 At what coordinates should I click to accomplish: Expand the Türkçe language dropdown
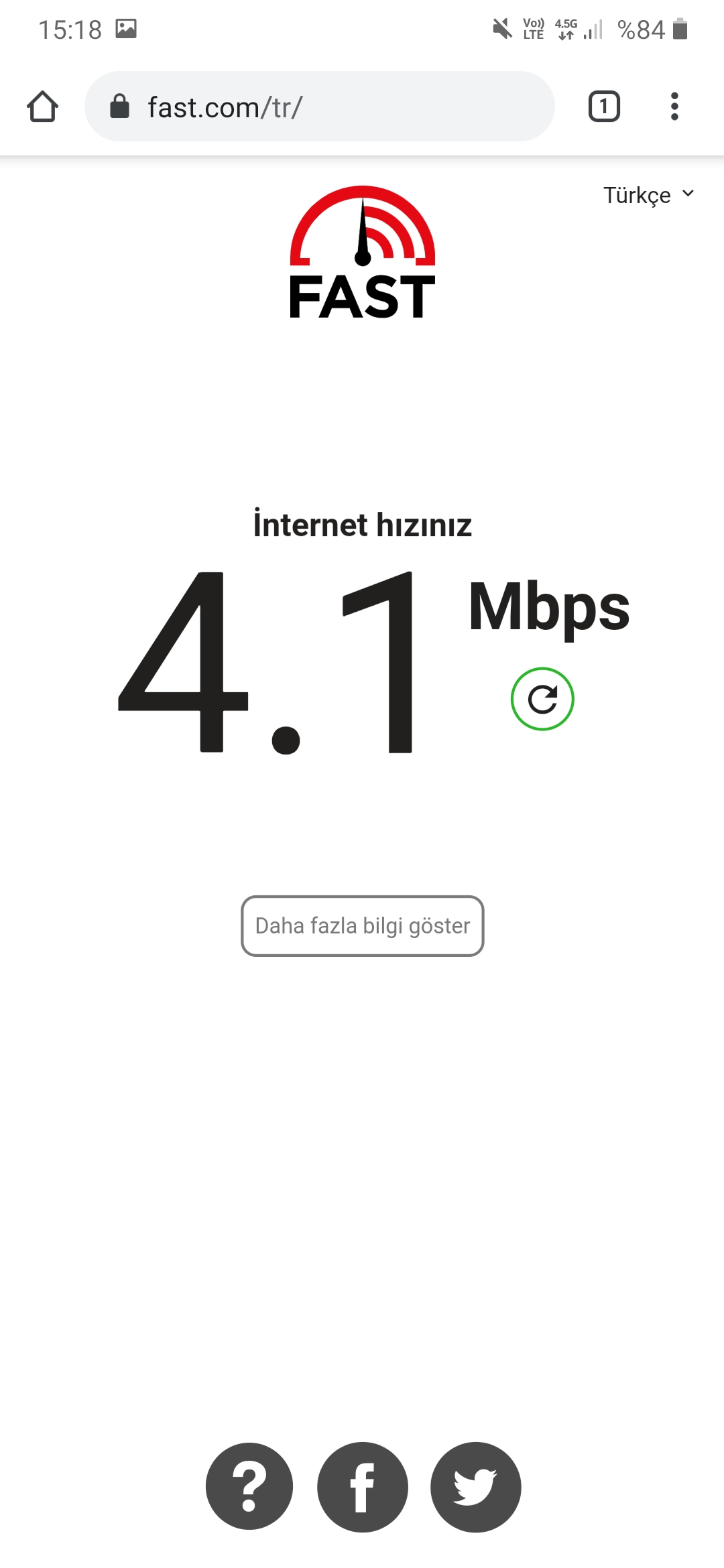pyautogui.click(x=648, y=195)
